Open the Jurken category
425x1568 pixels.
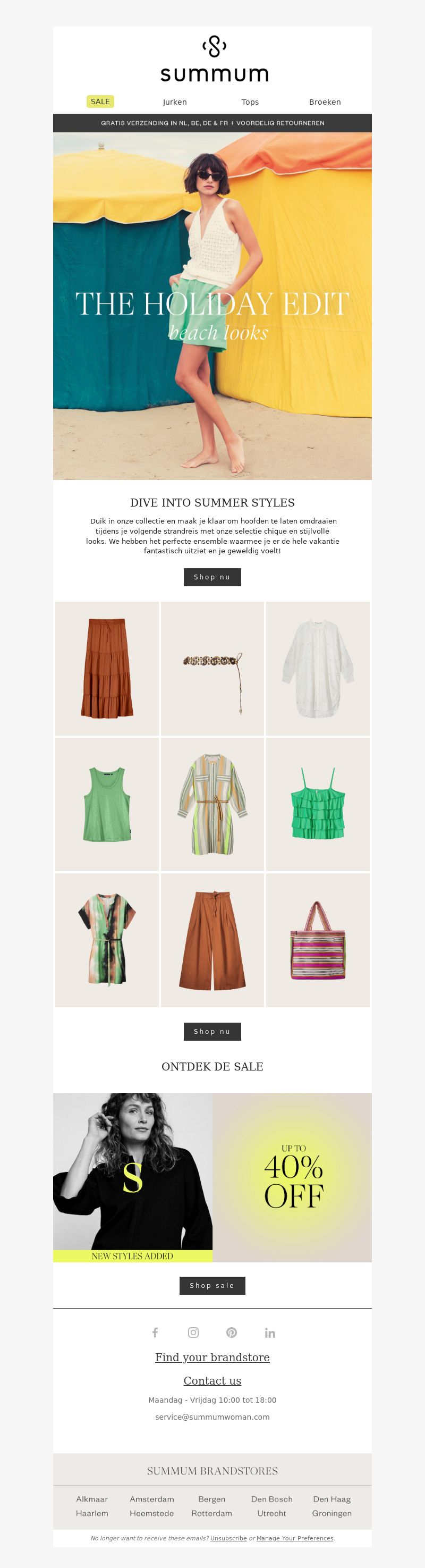point(174,102)
